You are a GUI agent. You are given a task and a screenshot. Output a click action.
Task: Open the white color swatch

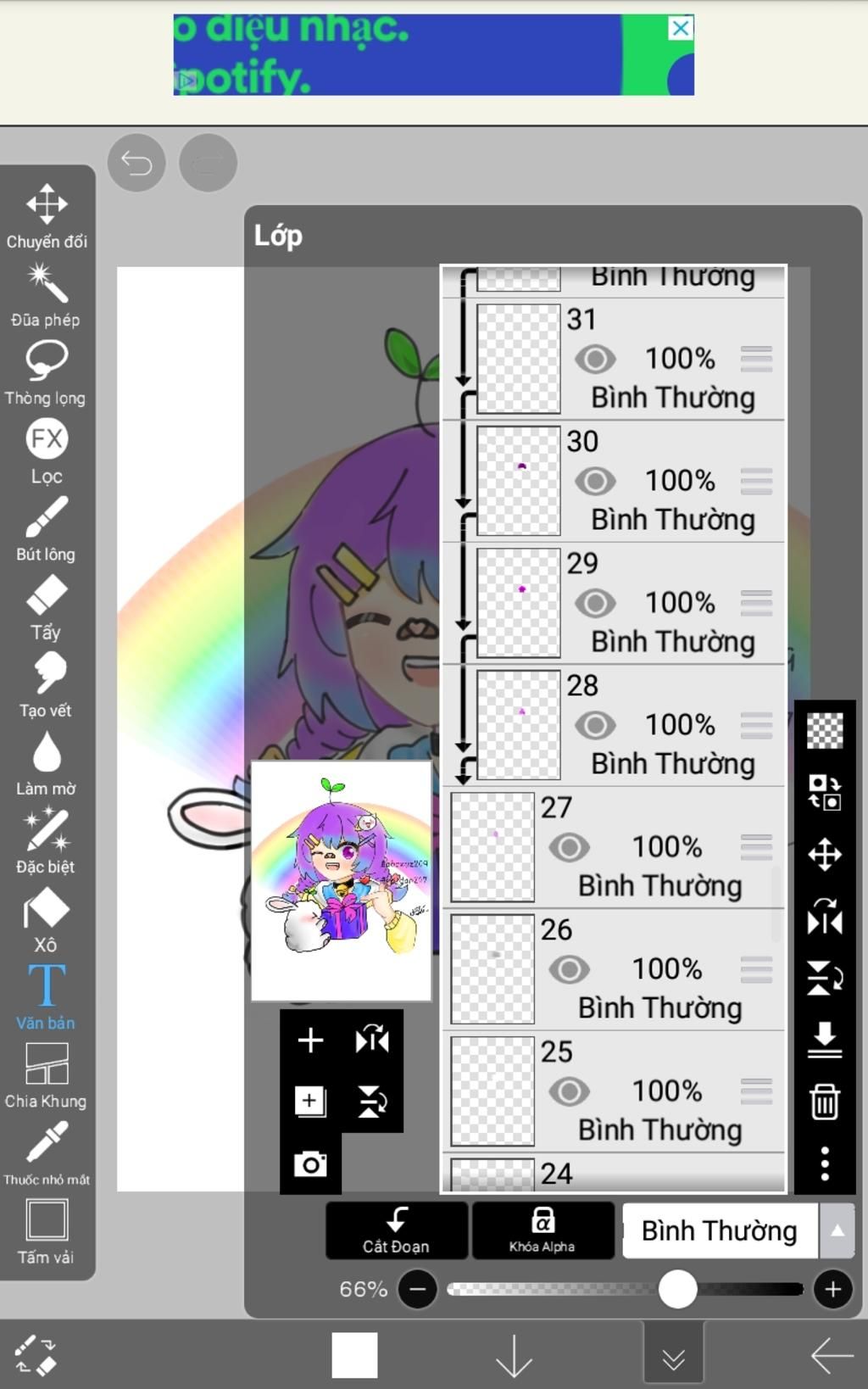(354, 1355)
